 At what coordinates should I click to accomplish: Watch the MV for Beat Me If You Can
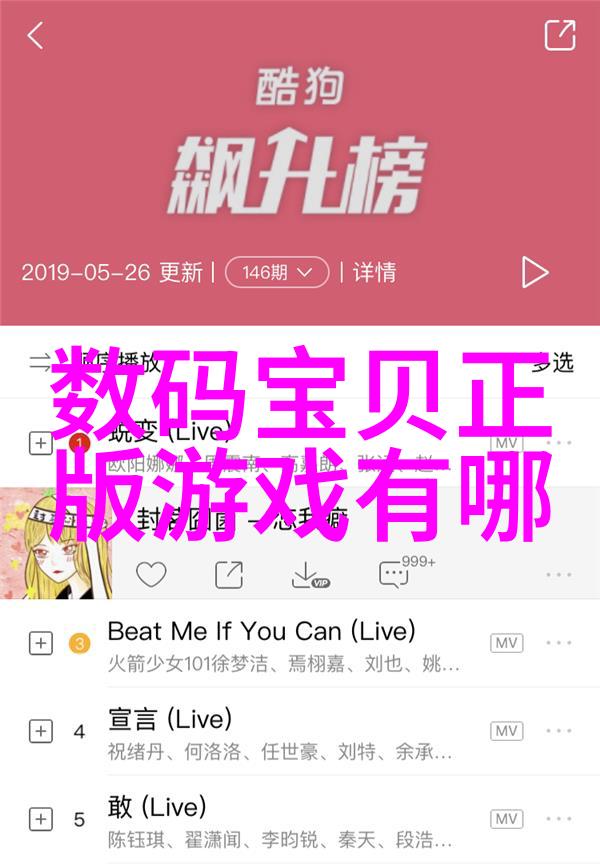click(x=506, y=644)
